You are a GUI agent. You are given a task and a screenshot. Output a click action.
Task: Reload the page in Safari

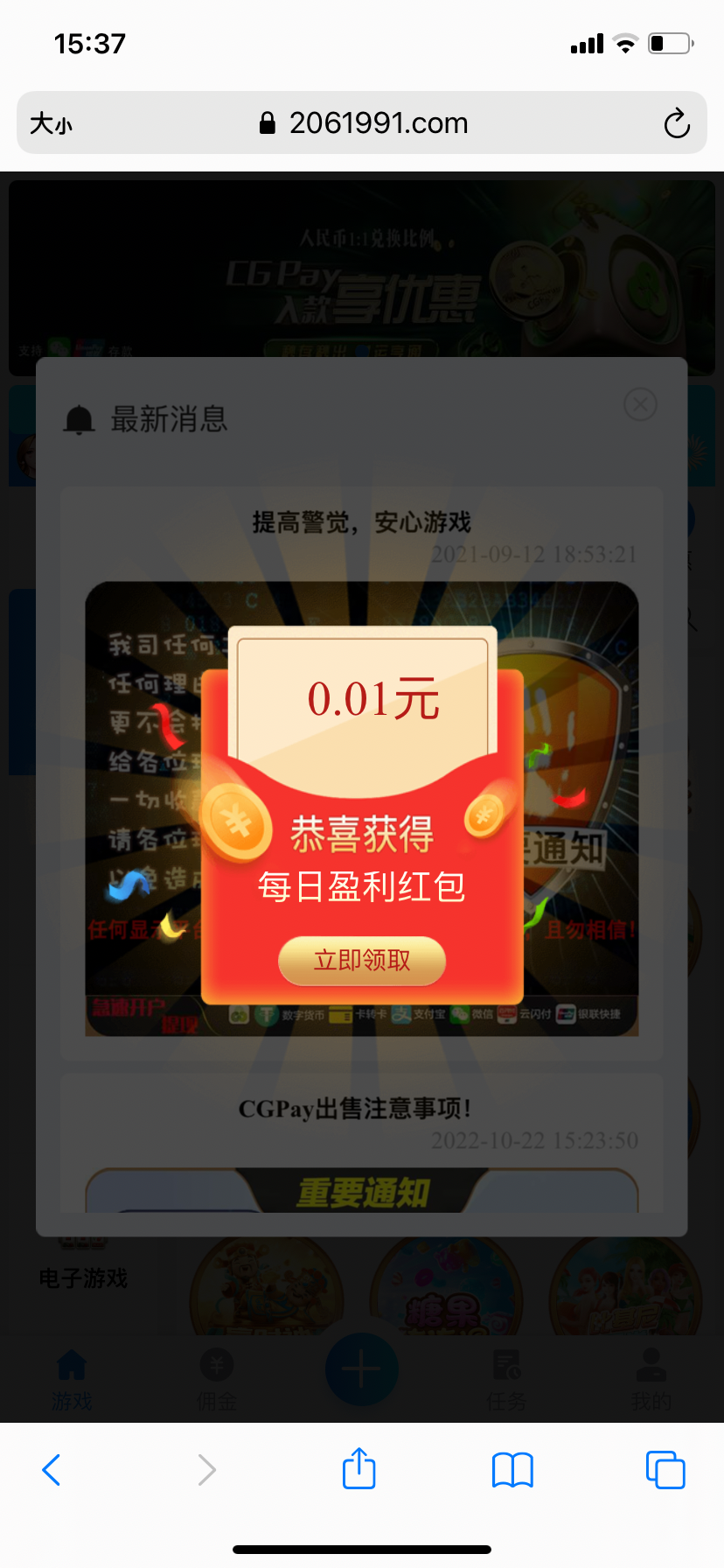point(677,123)
